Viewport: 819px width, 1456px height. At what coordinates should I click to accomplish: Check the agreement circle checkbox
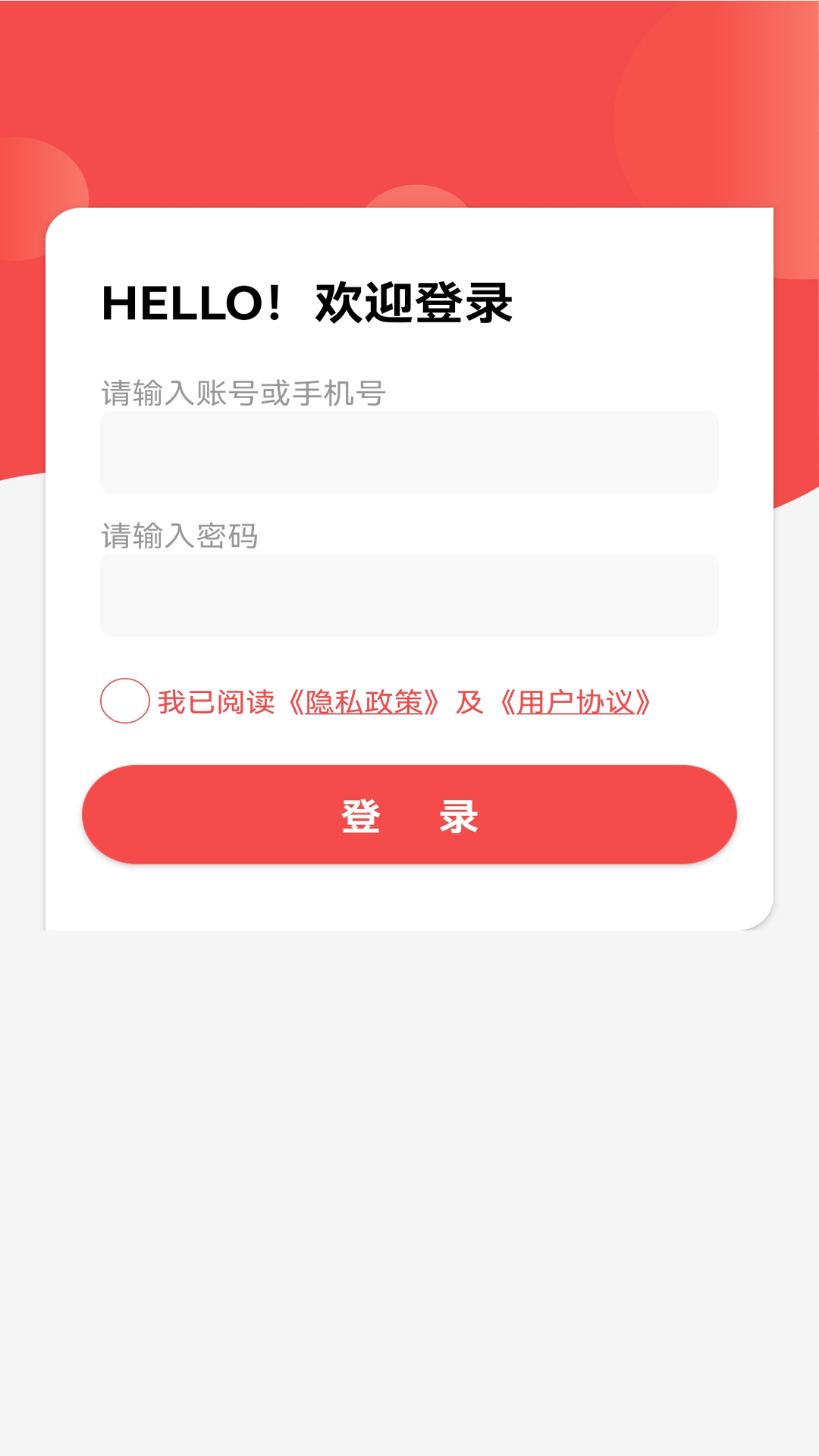[x=124, y=701]
